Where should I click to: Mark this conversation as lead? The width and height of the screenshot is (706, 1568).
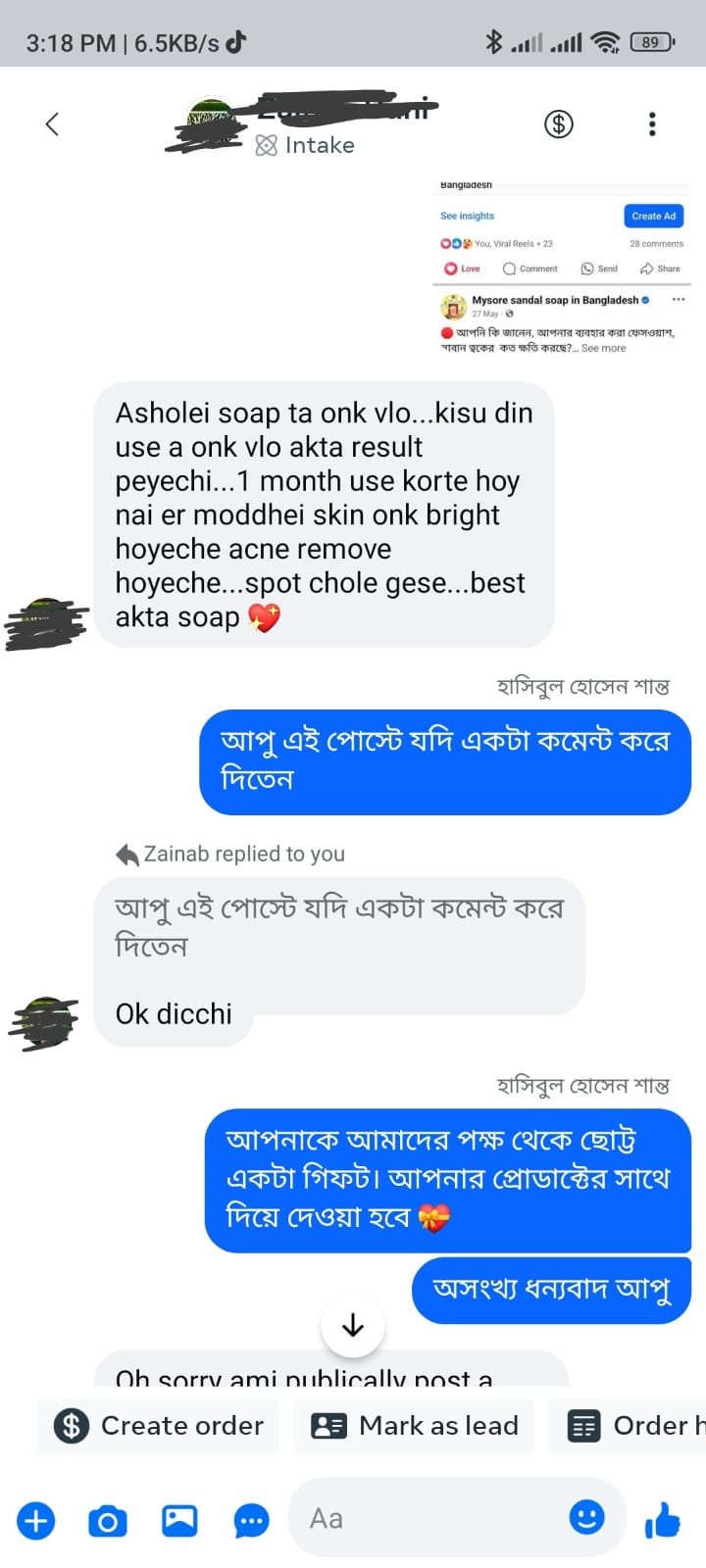(x=415, y=1426)
